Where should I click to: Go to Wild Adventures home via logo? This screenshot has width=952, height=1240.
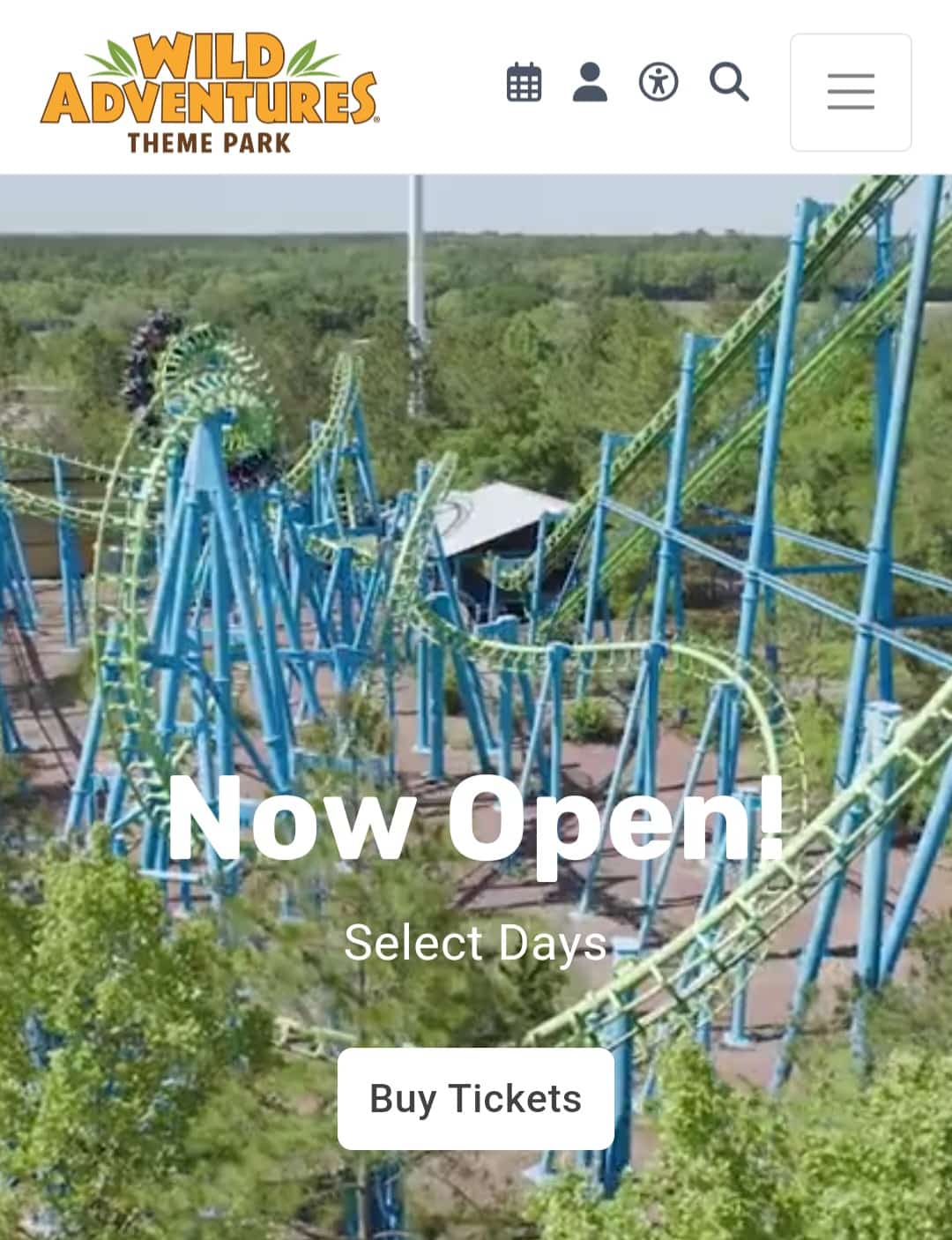point(210,93)
